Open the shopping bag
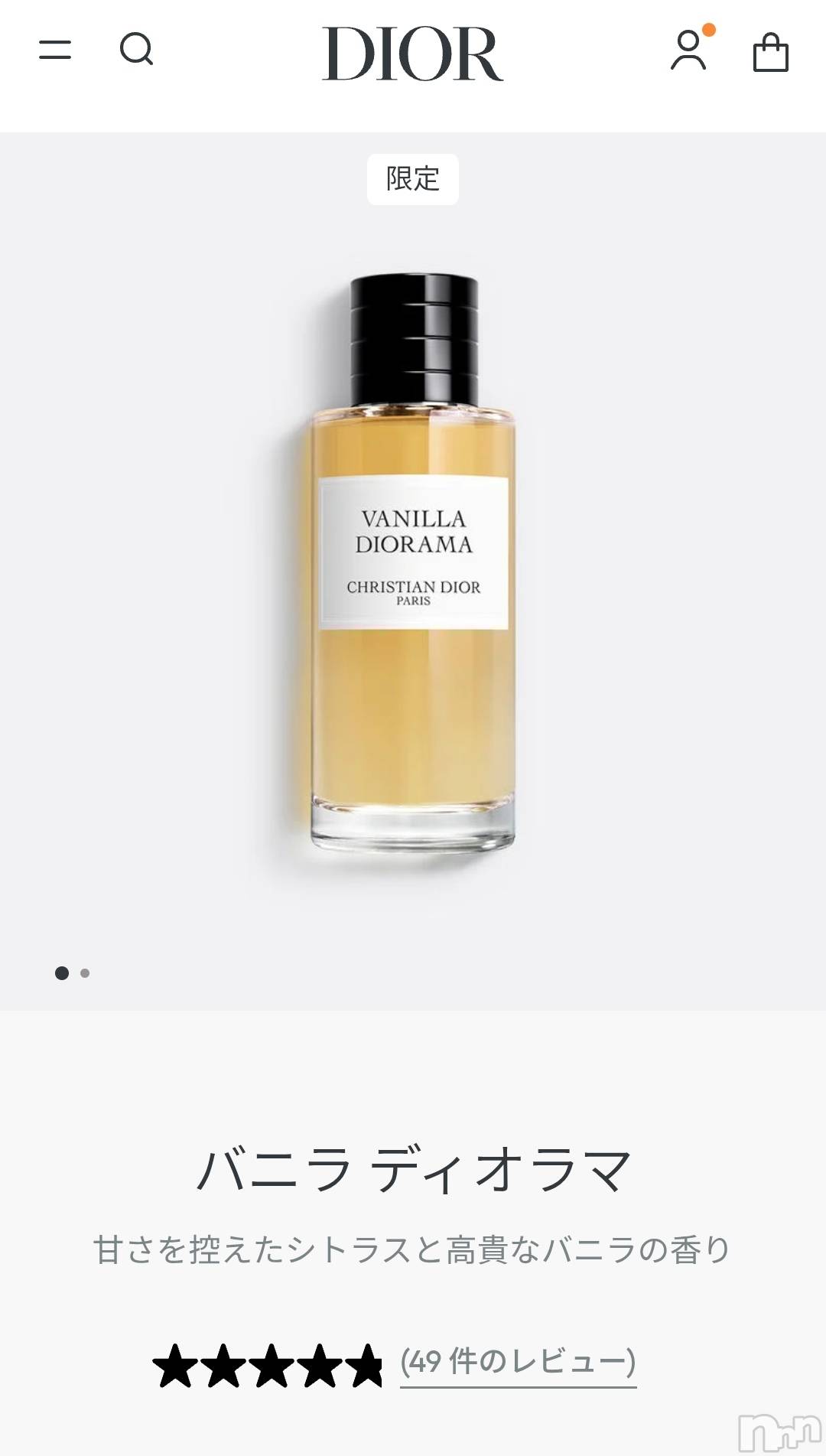This screenshot has height=1456, width=826. pyautogui.click(x=770, y=53)
